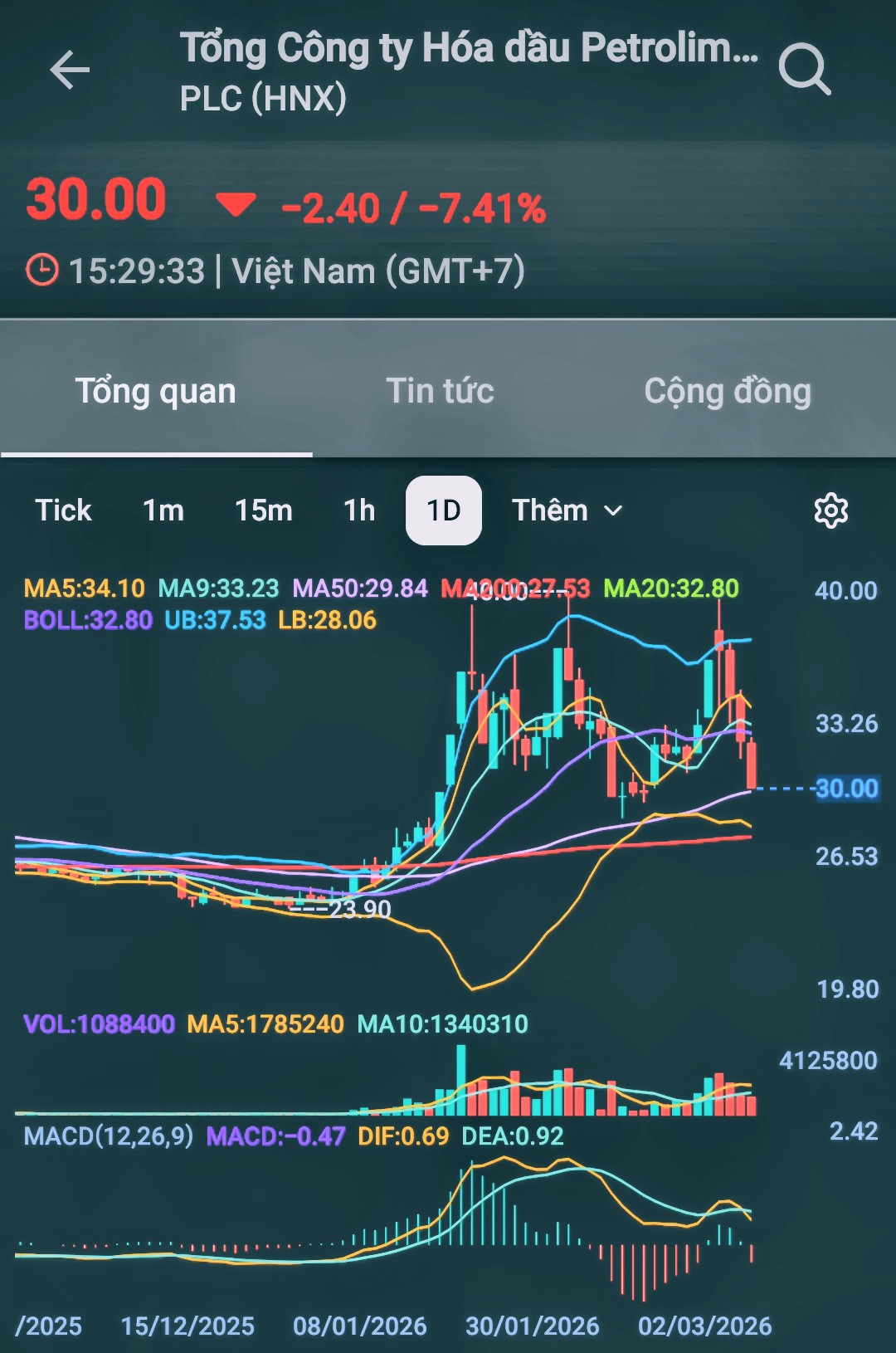
Task: Switch to Cộng đồng tab
Action: pyautogui.click(x=728, y=391)
